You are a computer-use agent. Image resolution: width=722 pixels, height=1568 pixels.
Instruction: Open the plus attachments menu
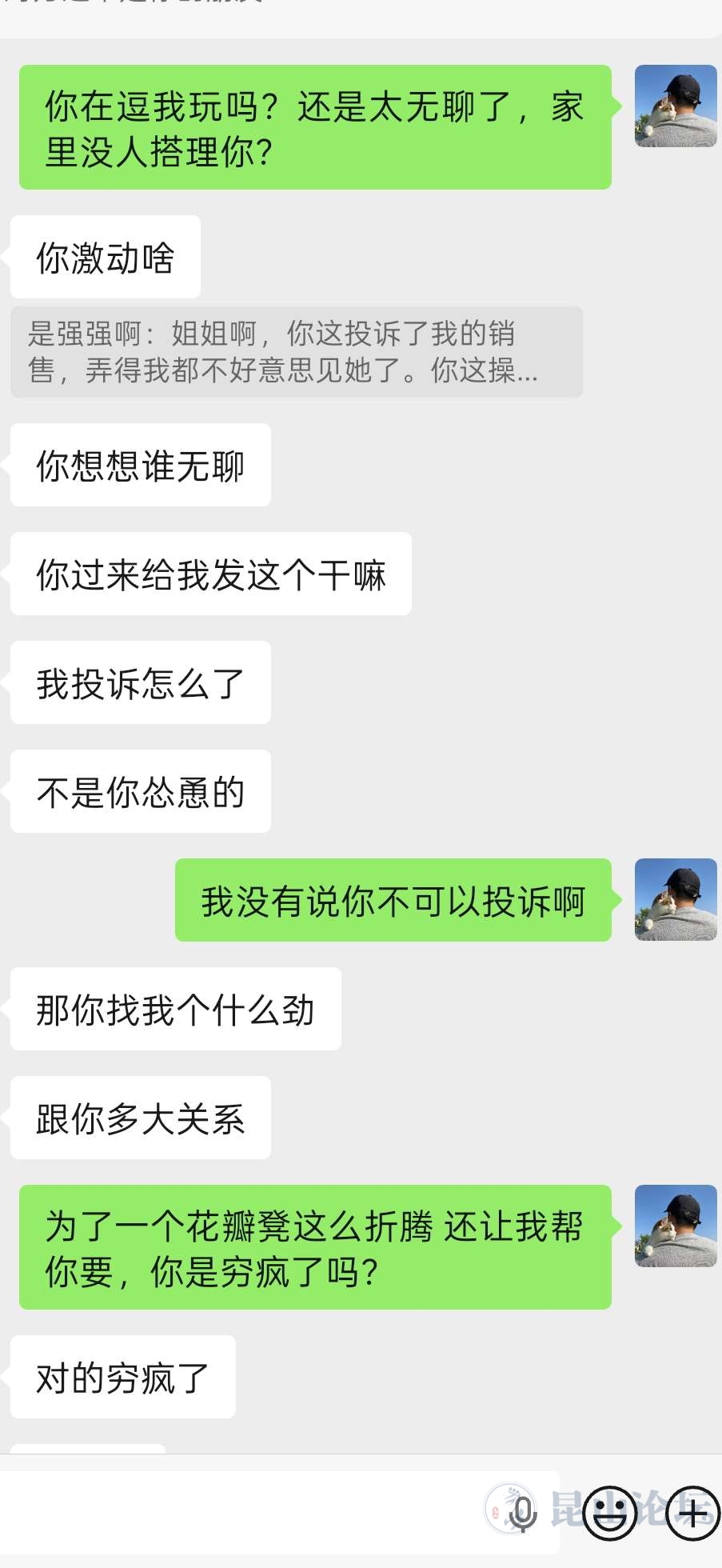(x=692, y=1513)
